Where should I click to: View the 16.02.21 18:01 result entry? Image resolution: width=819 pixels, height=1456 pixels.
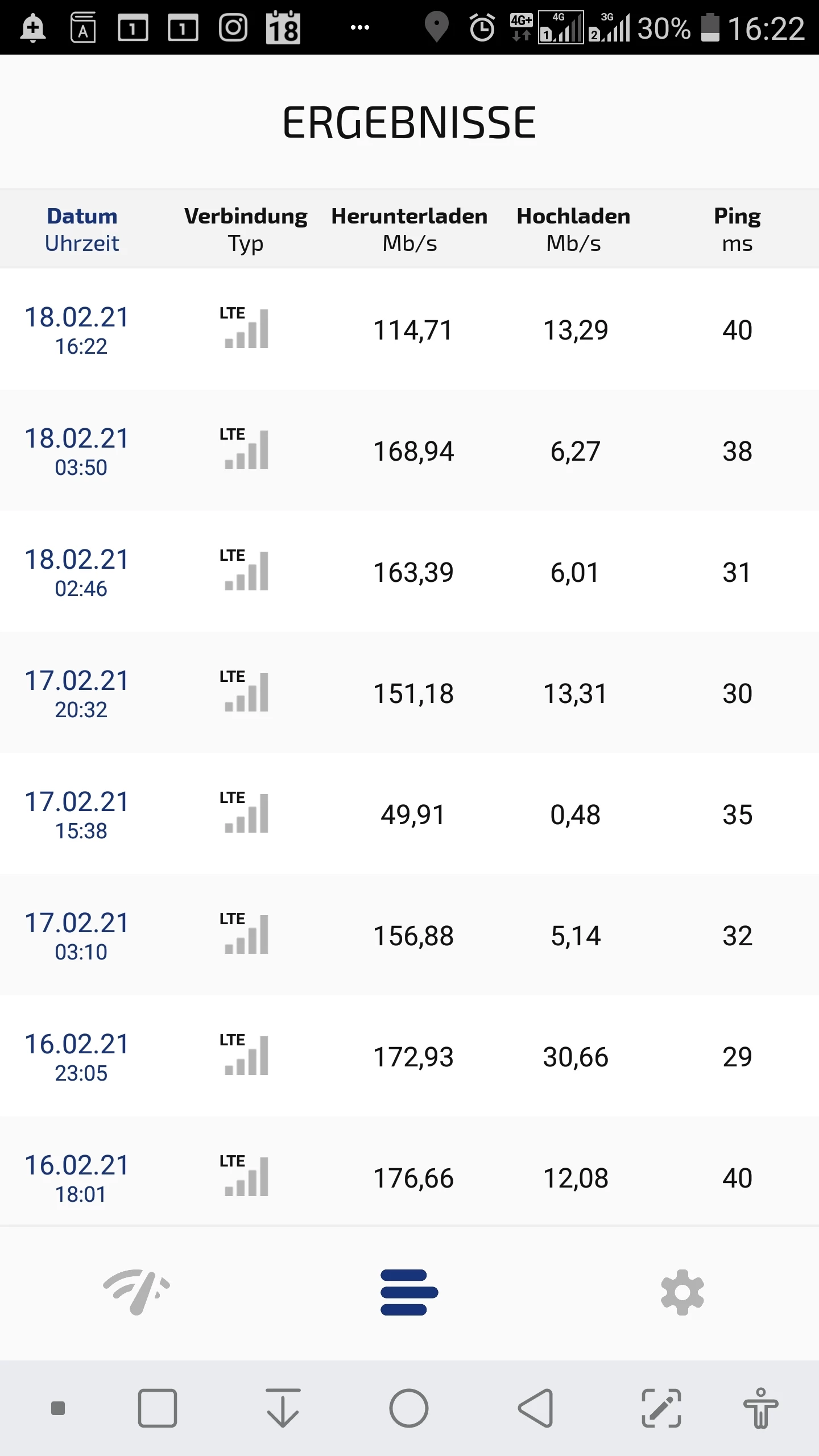pyautogui.click(x=409, y=1178)
